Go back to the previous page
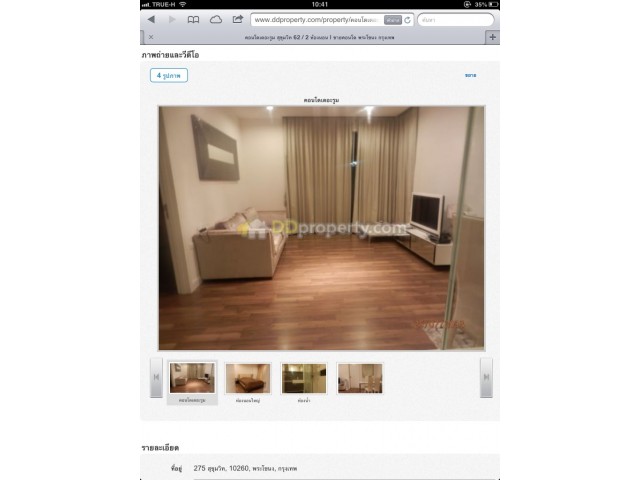 [151, 19]
